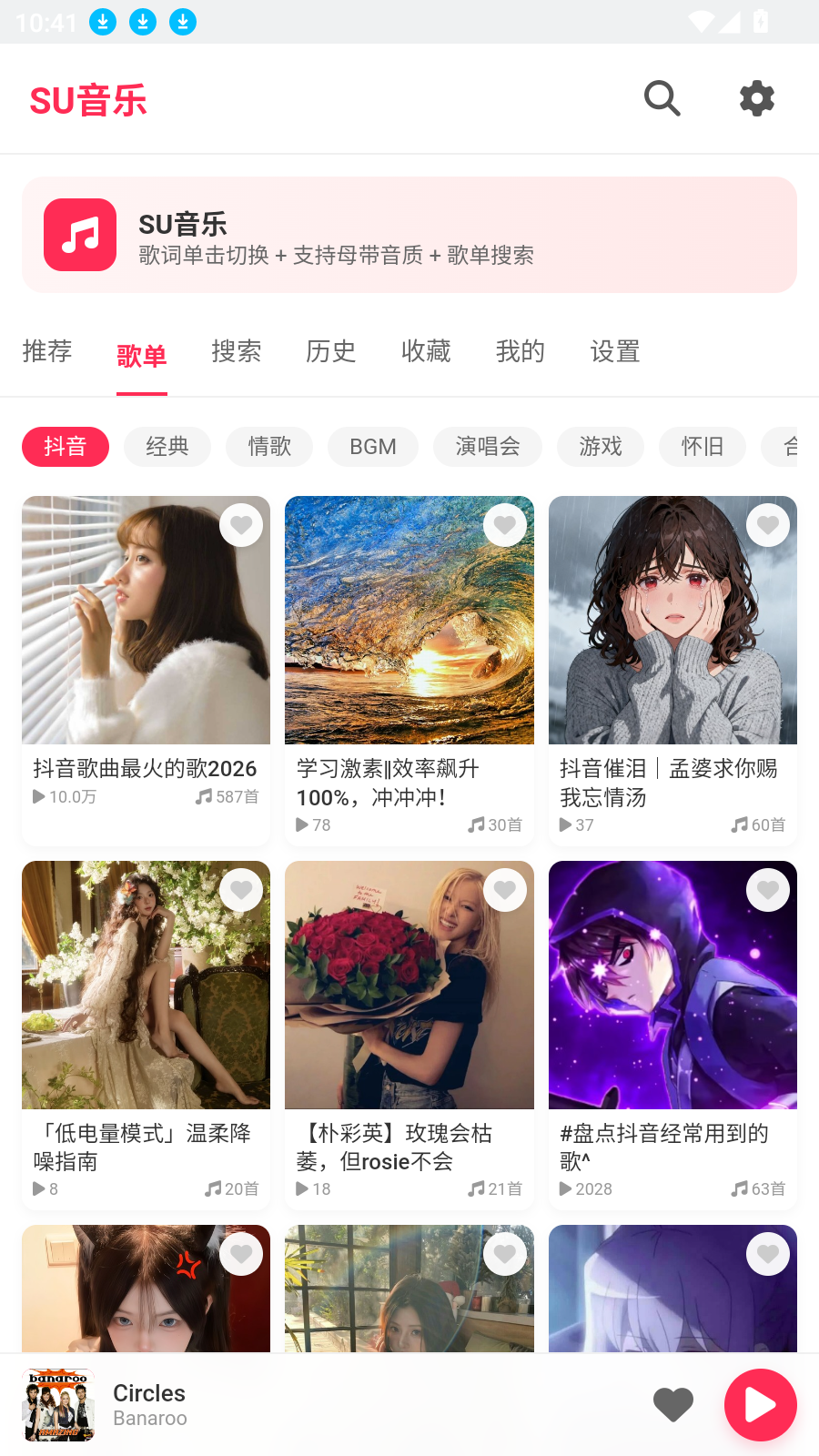Tap the play button for Circles
819x1456 pixels.
point(760,1404)
